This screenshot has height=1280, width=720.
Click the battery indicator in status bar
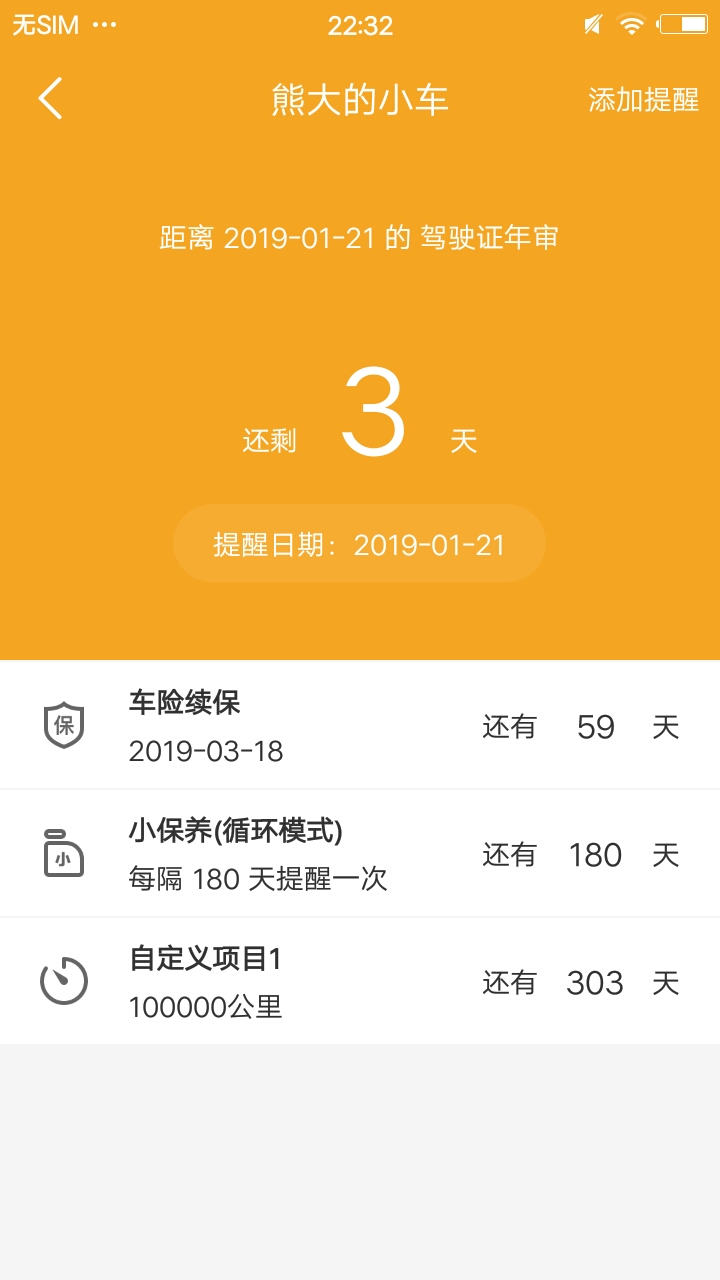(x=681, y=25)
